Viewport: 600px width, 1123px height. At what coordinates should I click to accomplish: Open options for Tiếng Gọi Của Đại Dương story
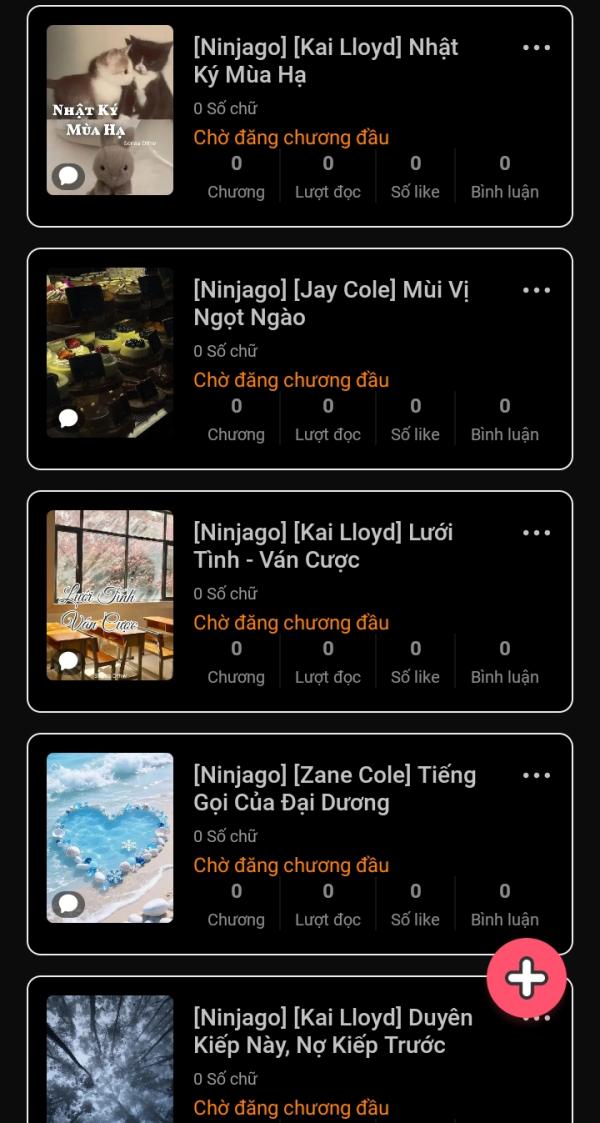(536, 776)
